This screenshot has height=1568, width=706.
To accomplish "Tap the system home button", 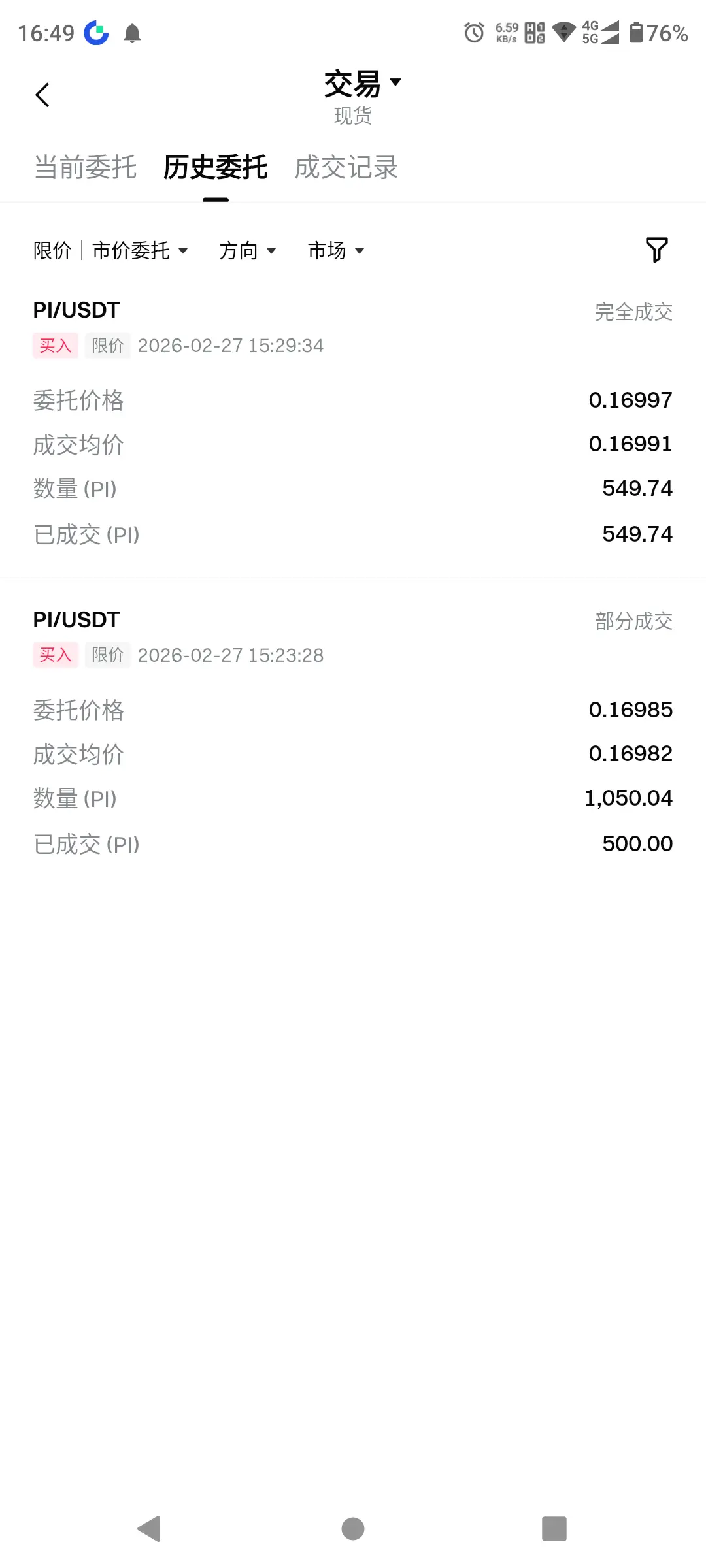I will (353, 1529).
